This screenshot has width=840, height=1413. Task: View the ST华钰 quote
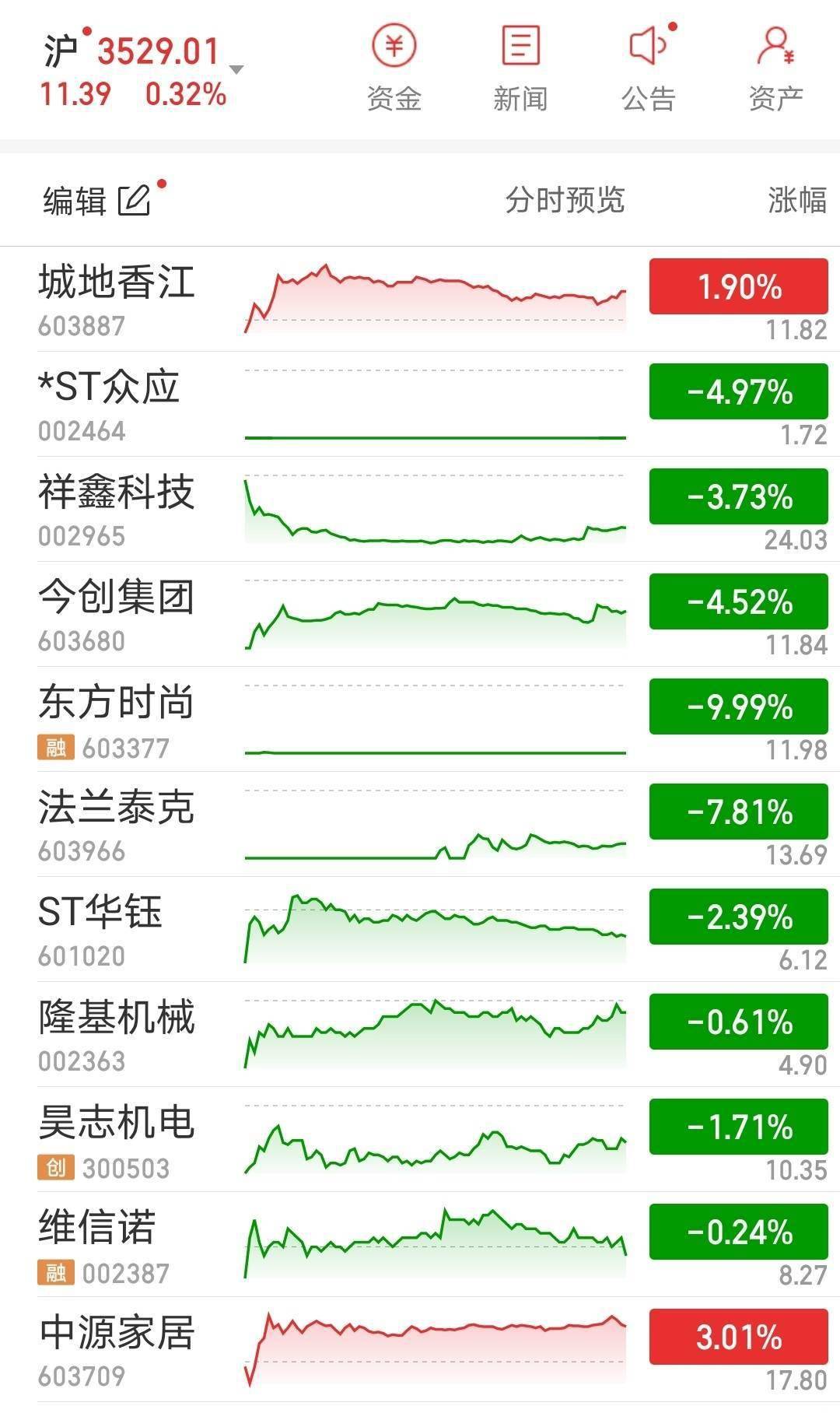point(420,929)
